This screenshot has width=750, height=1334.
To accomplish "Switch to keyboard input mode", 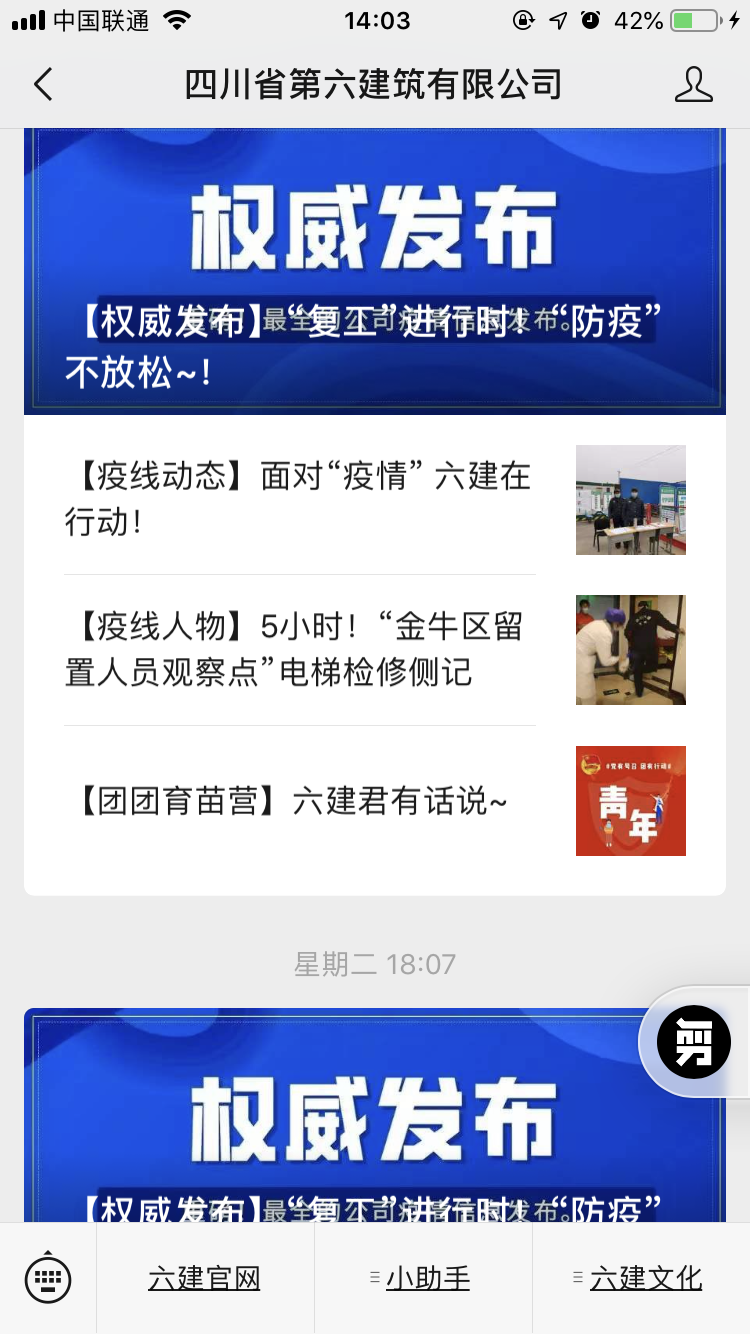I will pos(48,1277).
